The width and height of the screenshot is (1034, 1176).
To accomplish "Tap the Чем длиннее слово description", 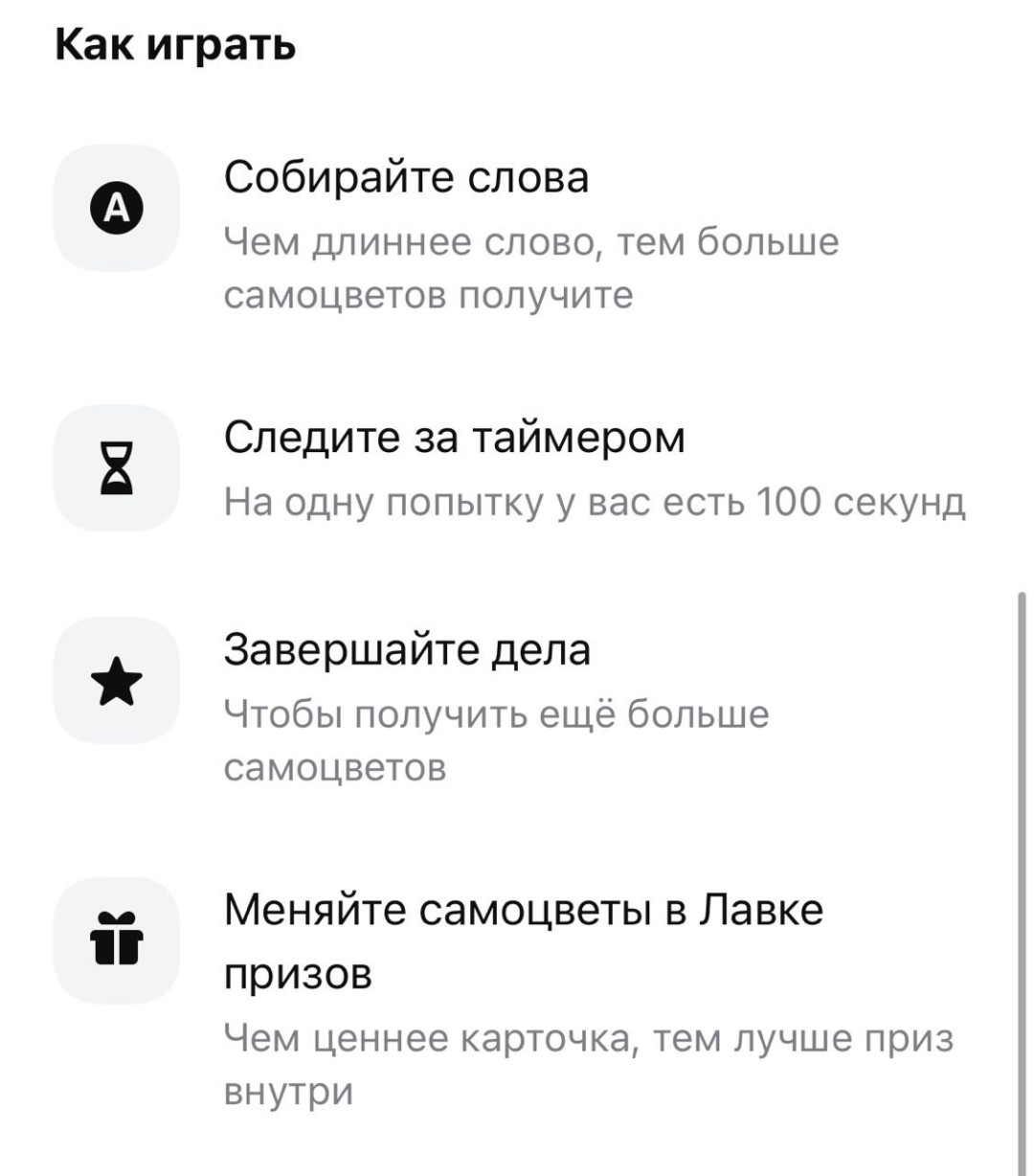I will 531,244.
